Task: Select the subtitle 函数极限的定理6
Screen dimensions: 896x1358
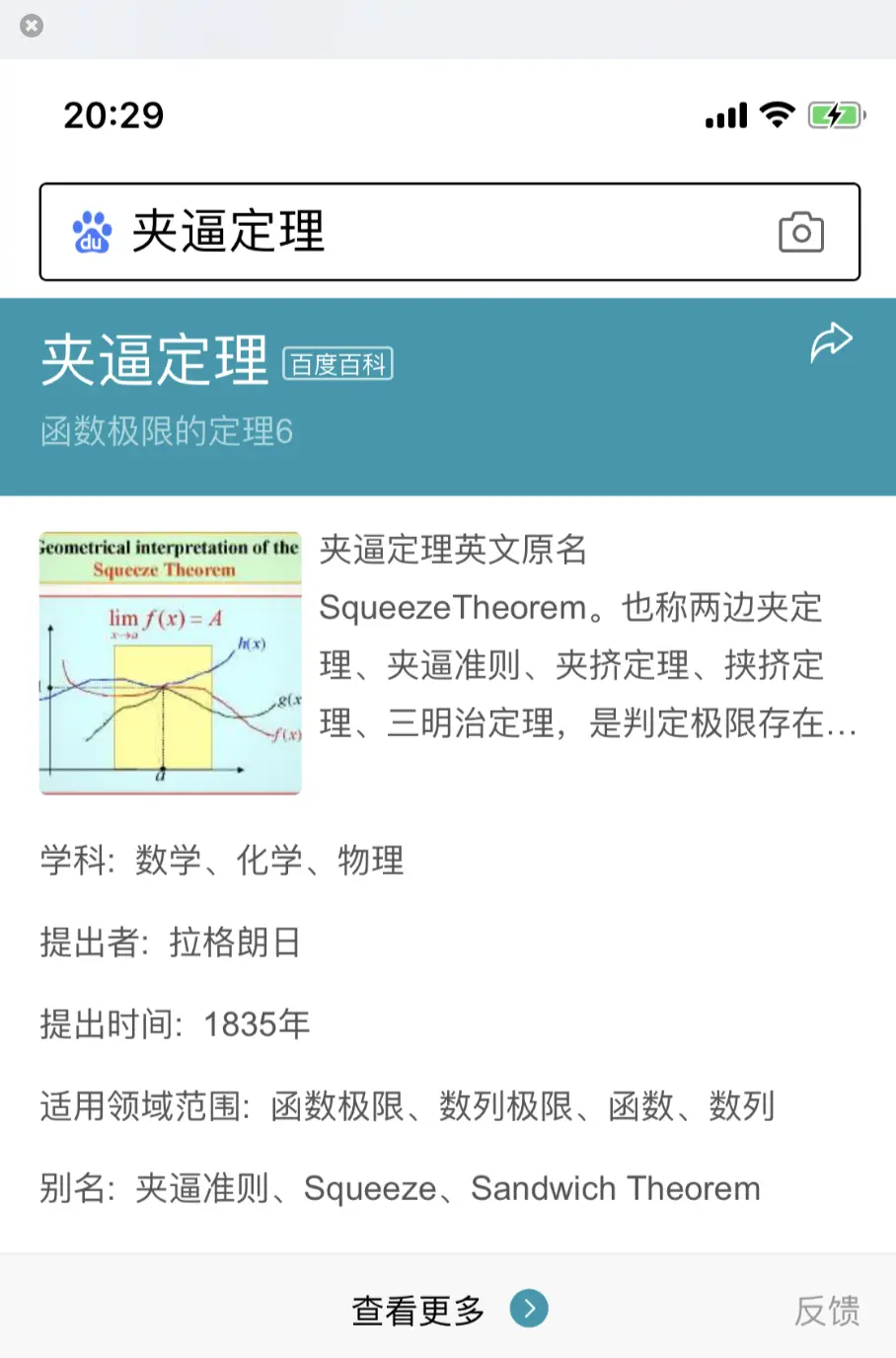Action: pos(168,431)
